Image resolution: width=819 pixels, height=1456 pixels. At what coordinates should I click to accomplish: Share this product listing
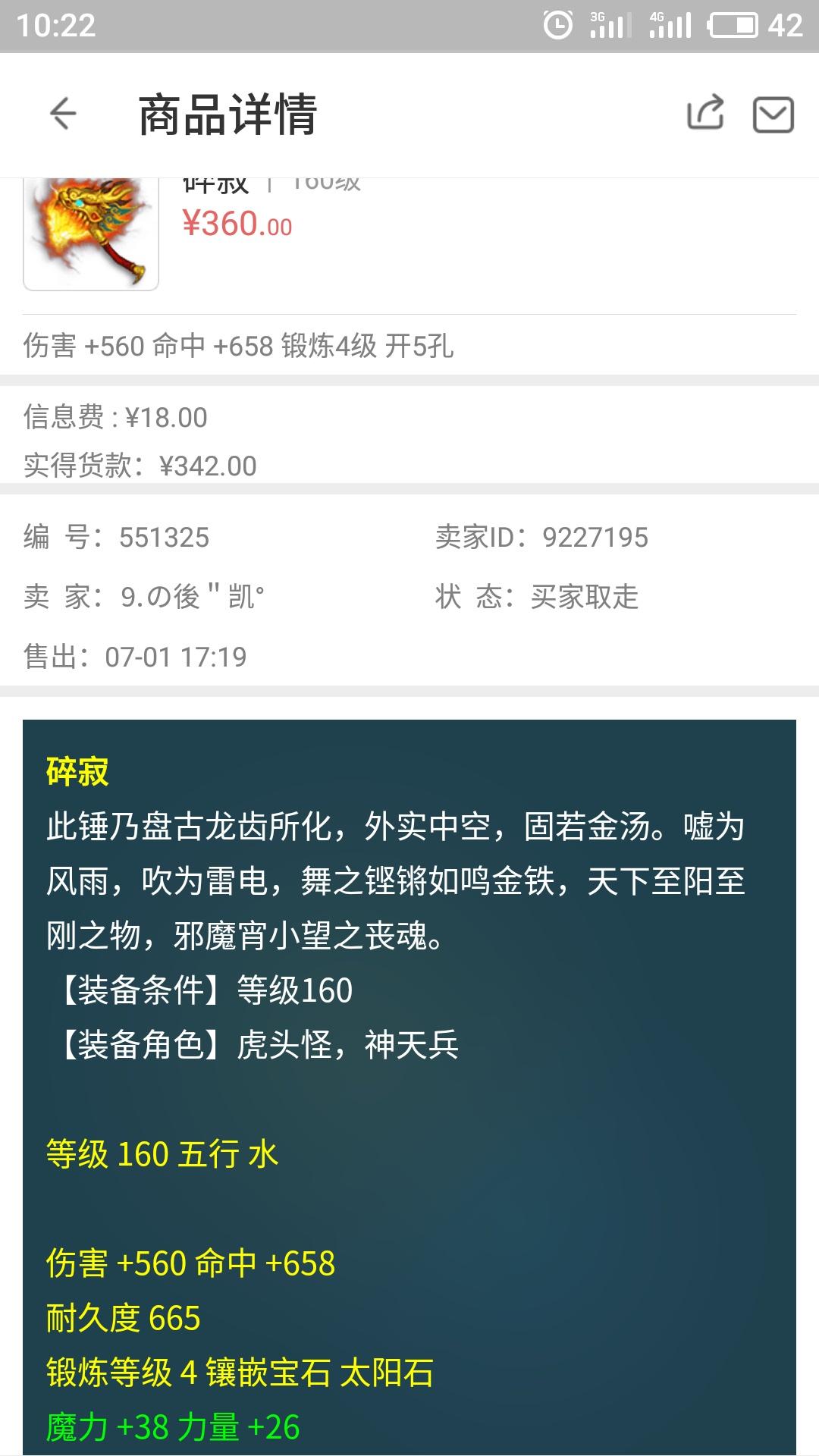tap(705, 114)
